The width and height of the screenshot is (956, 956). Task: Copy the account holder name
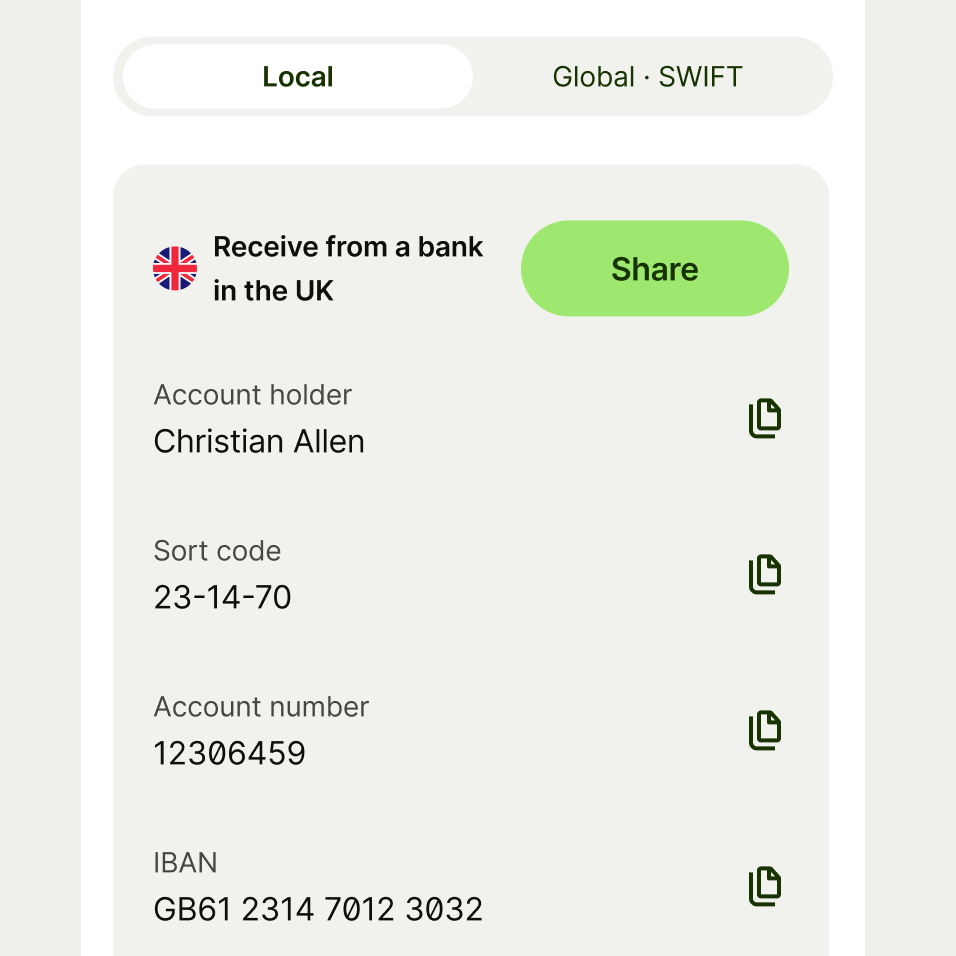764,418
